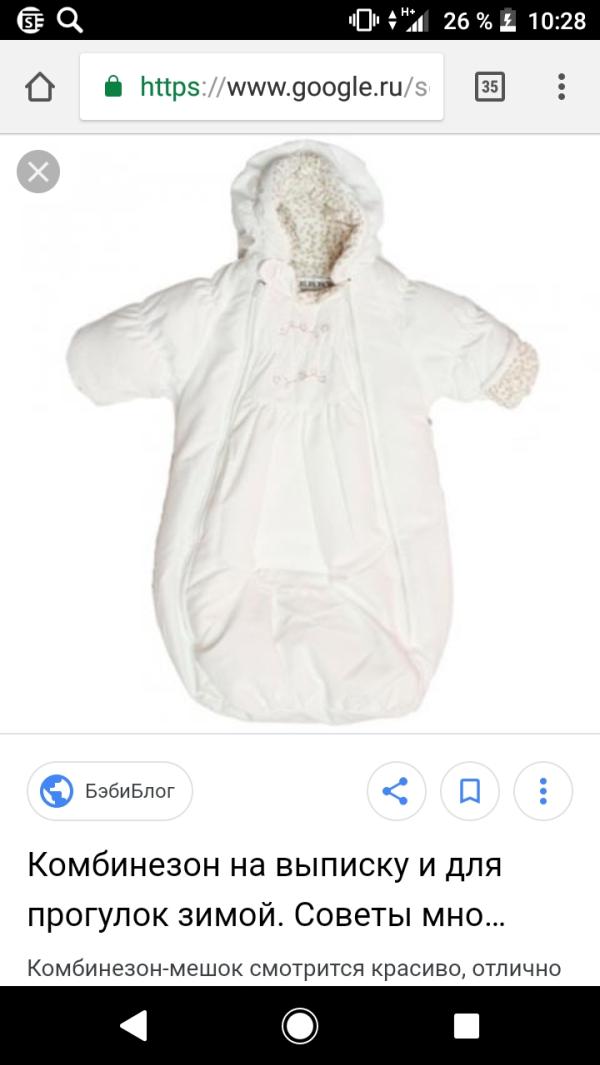
Task: Visit the БэбиБлог source site
Action: click(x=110, y=791)
